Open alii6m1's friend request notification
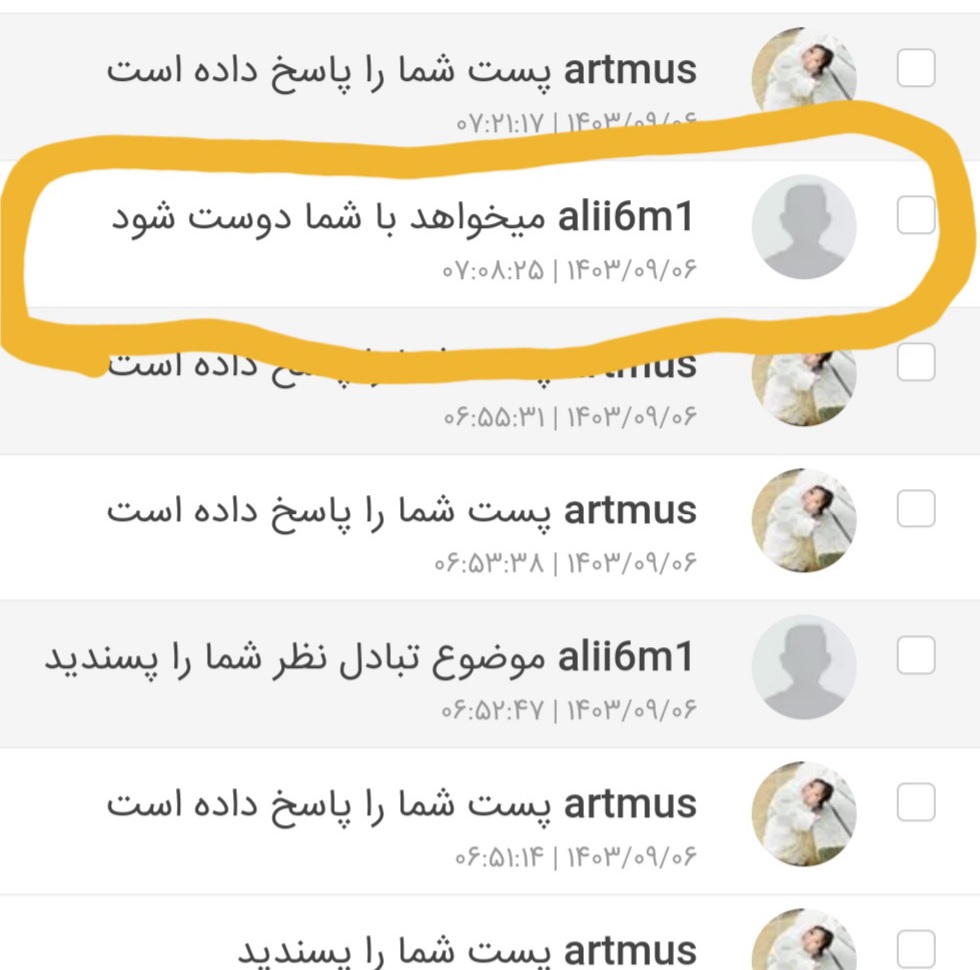Viewport: 980px width, 970px height. pyautogui.click(x=400, y=218)
